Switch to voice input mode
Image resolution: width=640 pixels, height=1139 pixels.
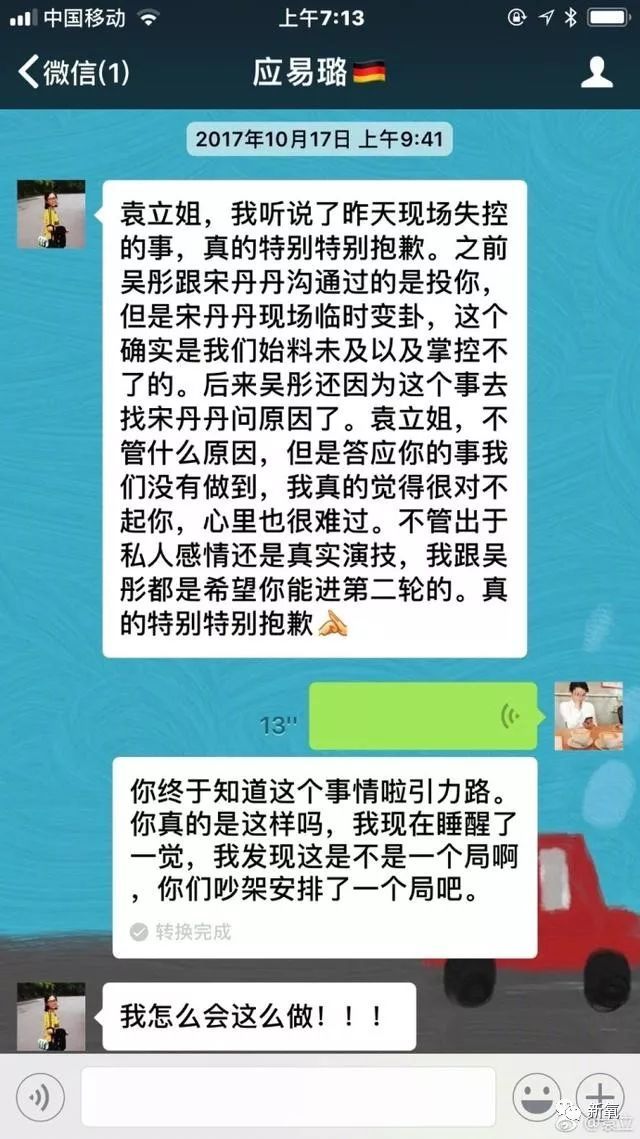41,1098
